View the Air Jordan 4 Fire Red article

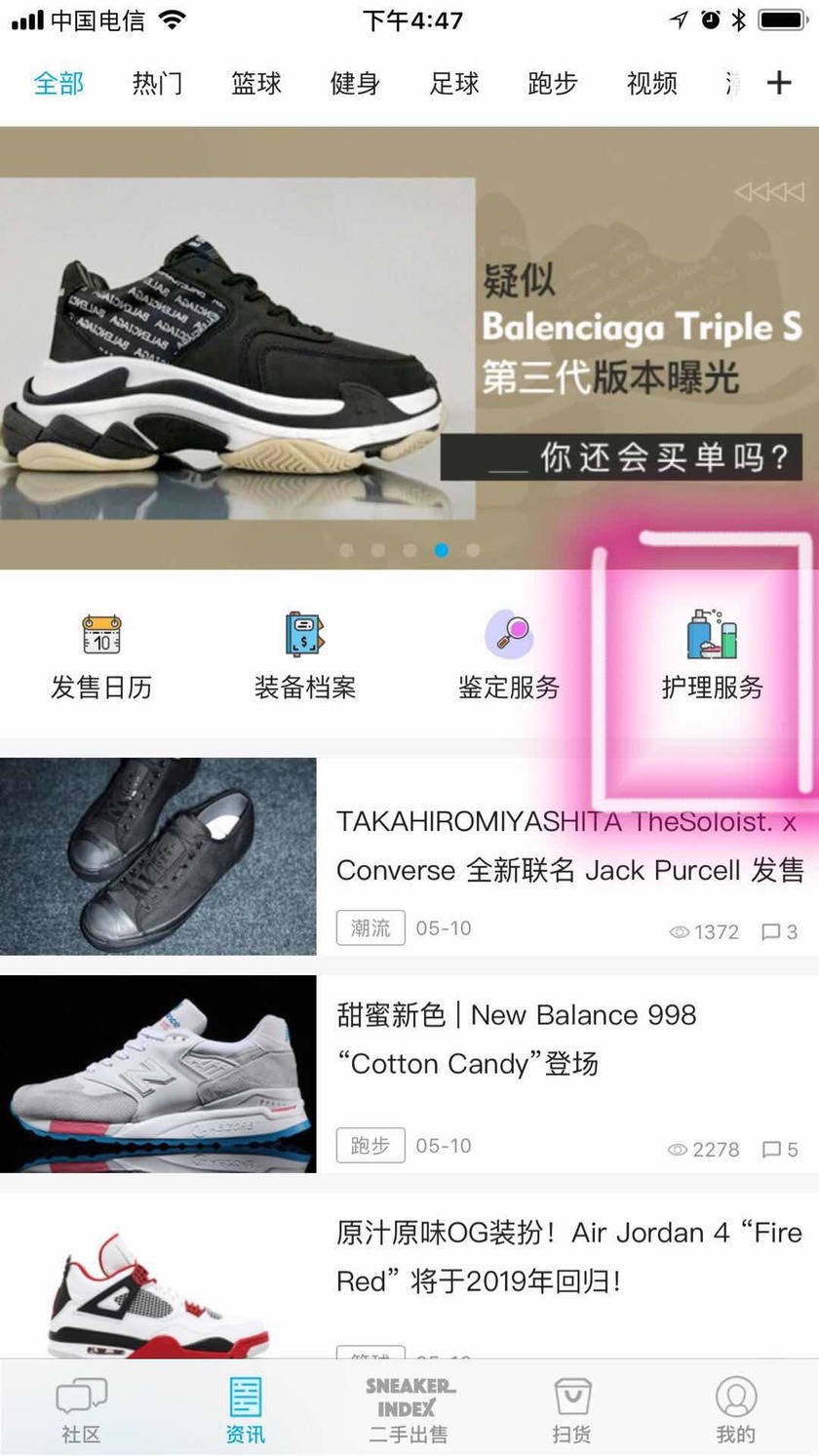coord(569,1257)
